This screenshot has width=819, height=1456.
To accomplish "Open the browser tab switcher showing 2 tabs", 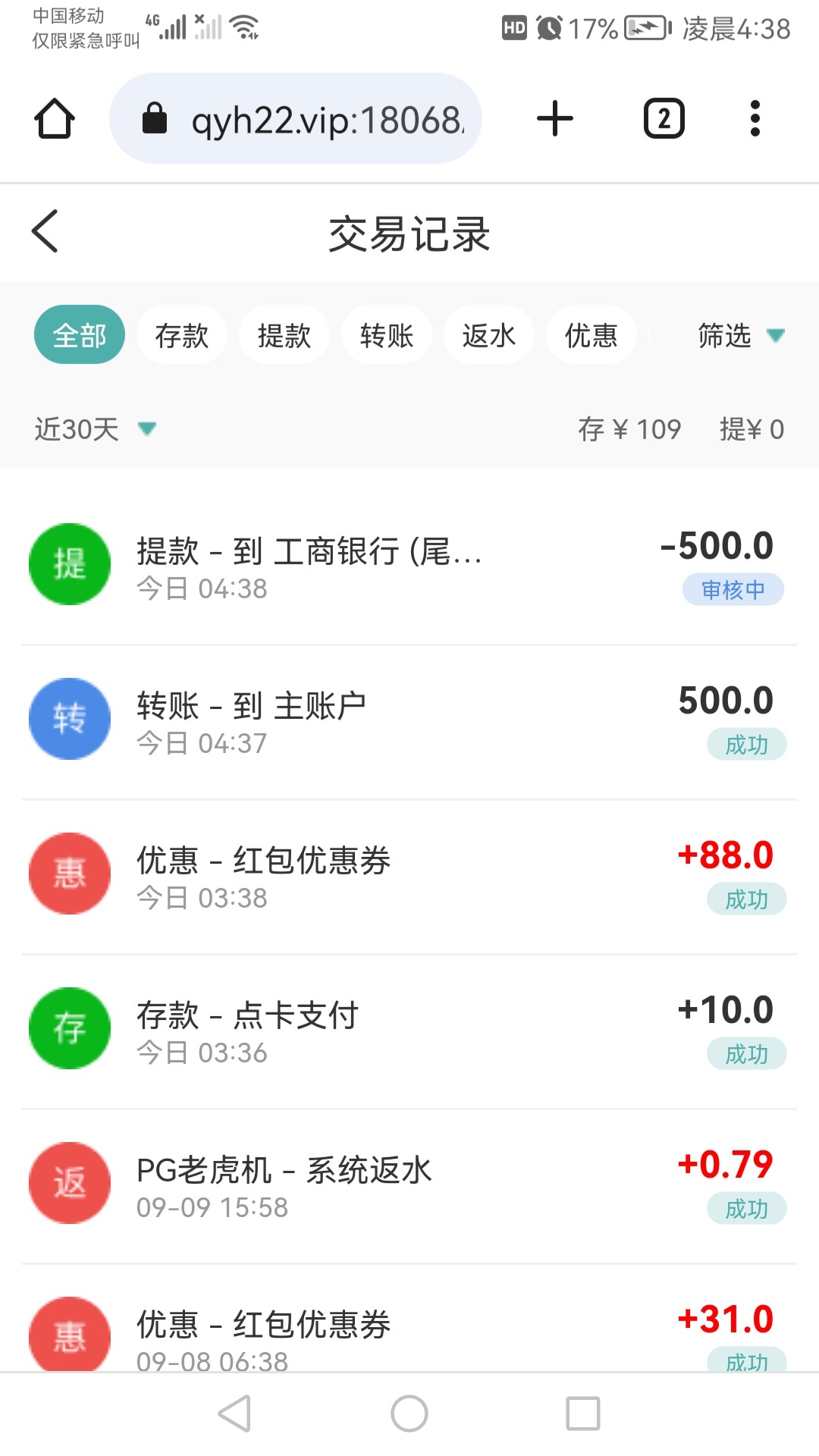I will pos(663,118).
